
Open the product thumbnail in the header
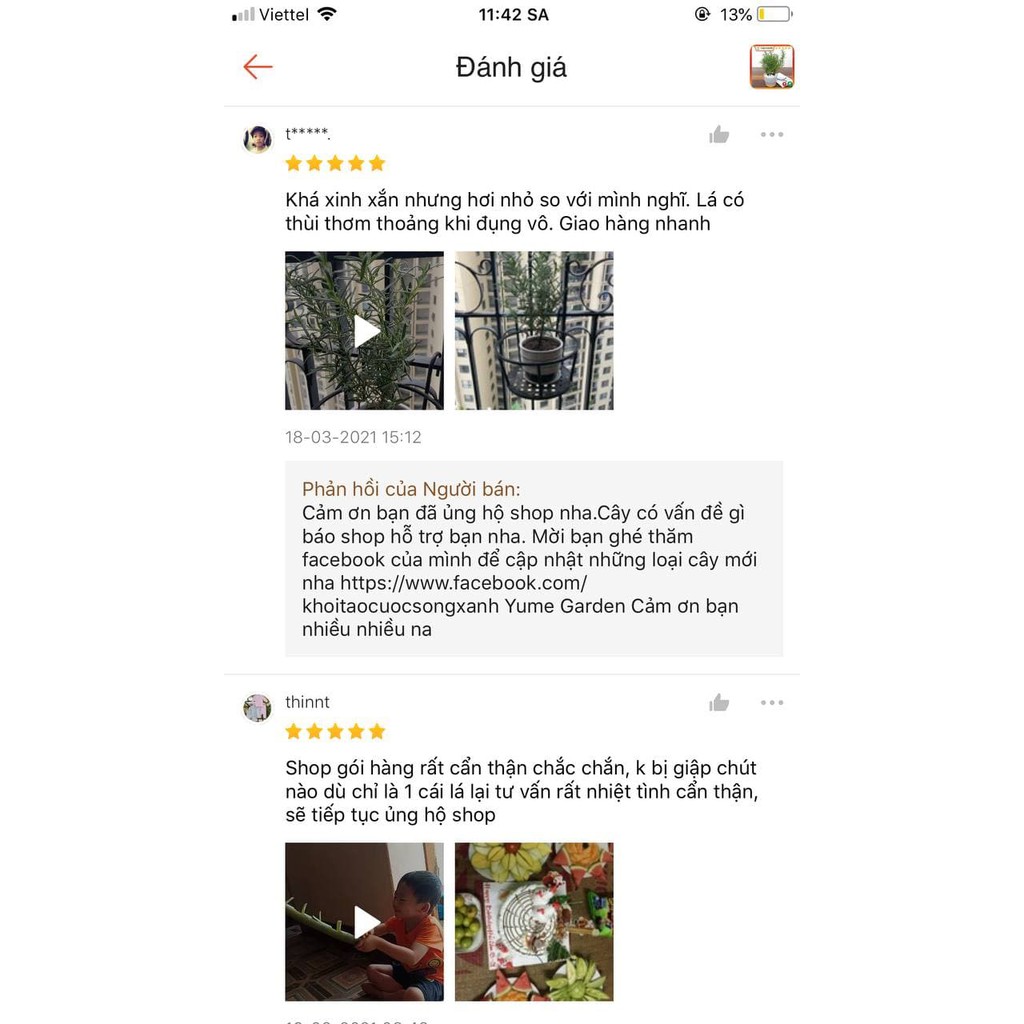[x=771, y=67]
